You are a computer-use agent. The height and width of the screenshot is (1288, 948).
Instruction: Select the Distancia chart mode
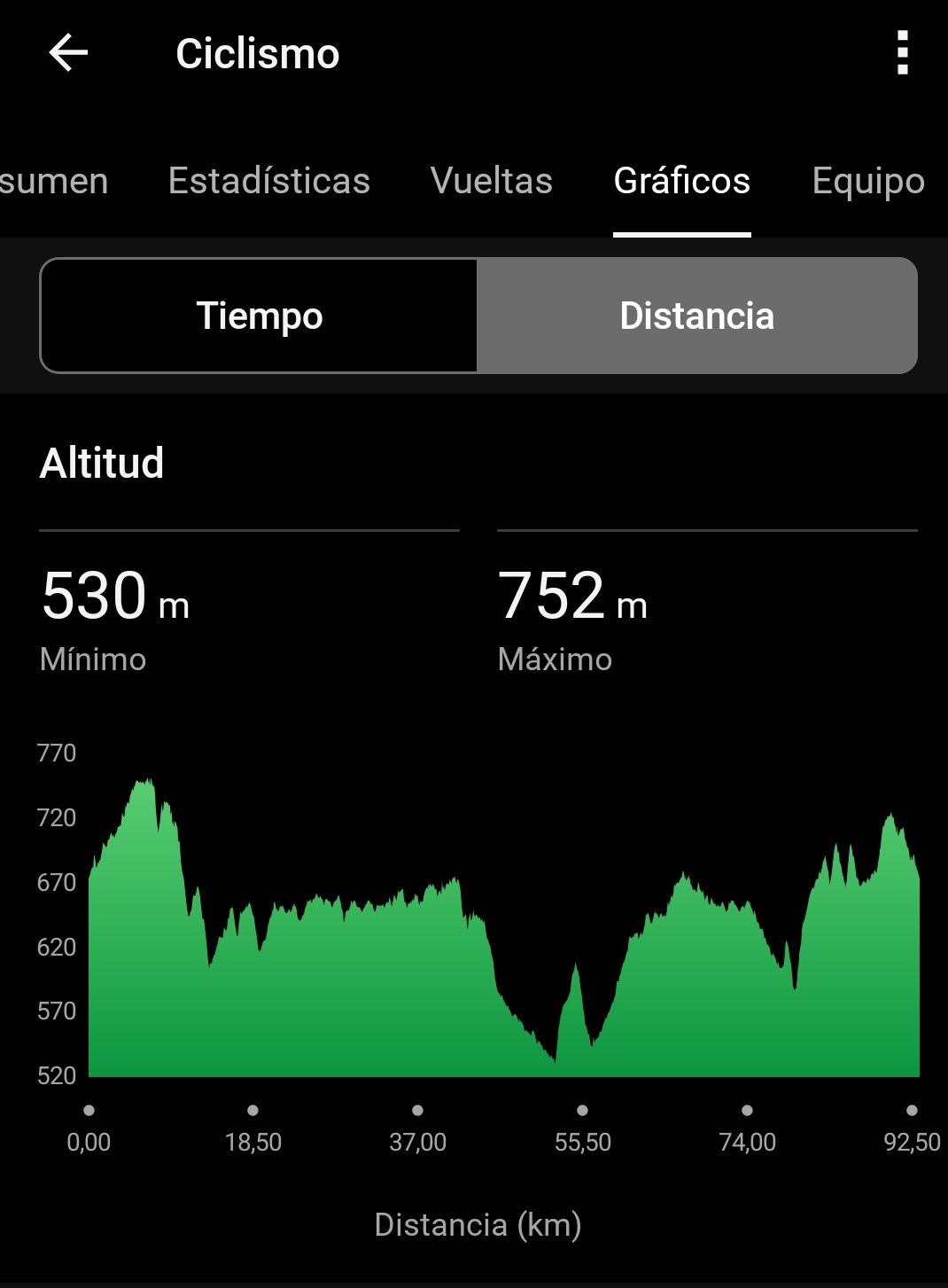pyautogui.click(x=697, y=316)
